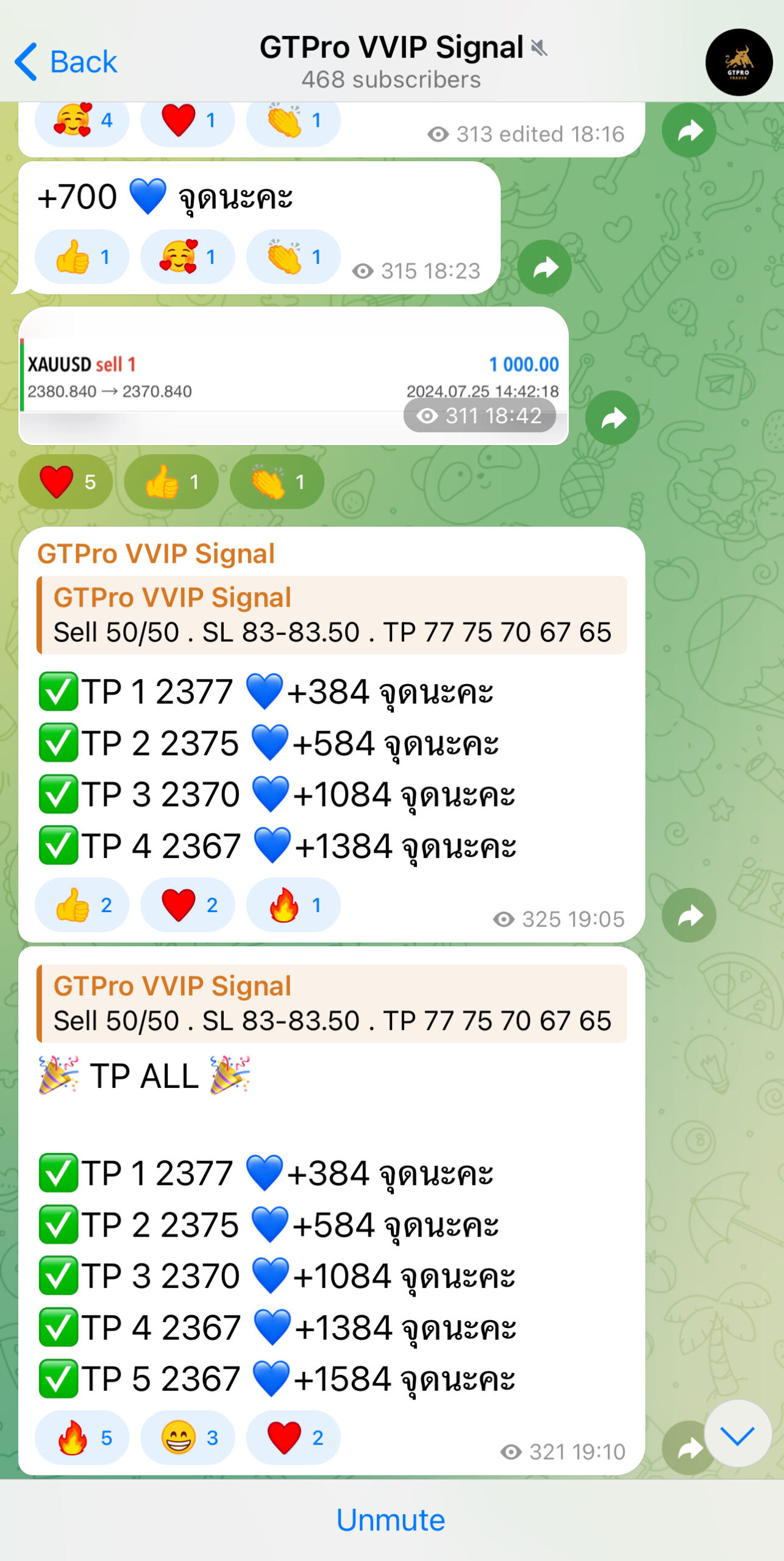Tap fire reaction on TP ALL message

82,1438
